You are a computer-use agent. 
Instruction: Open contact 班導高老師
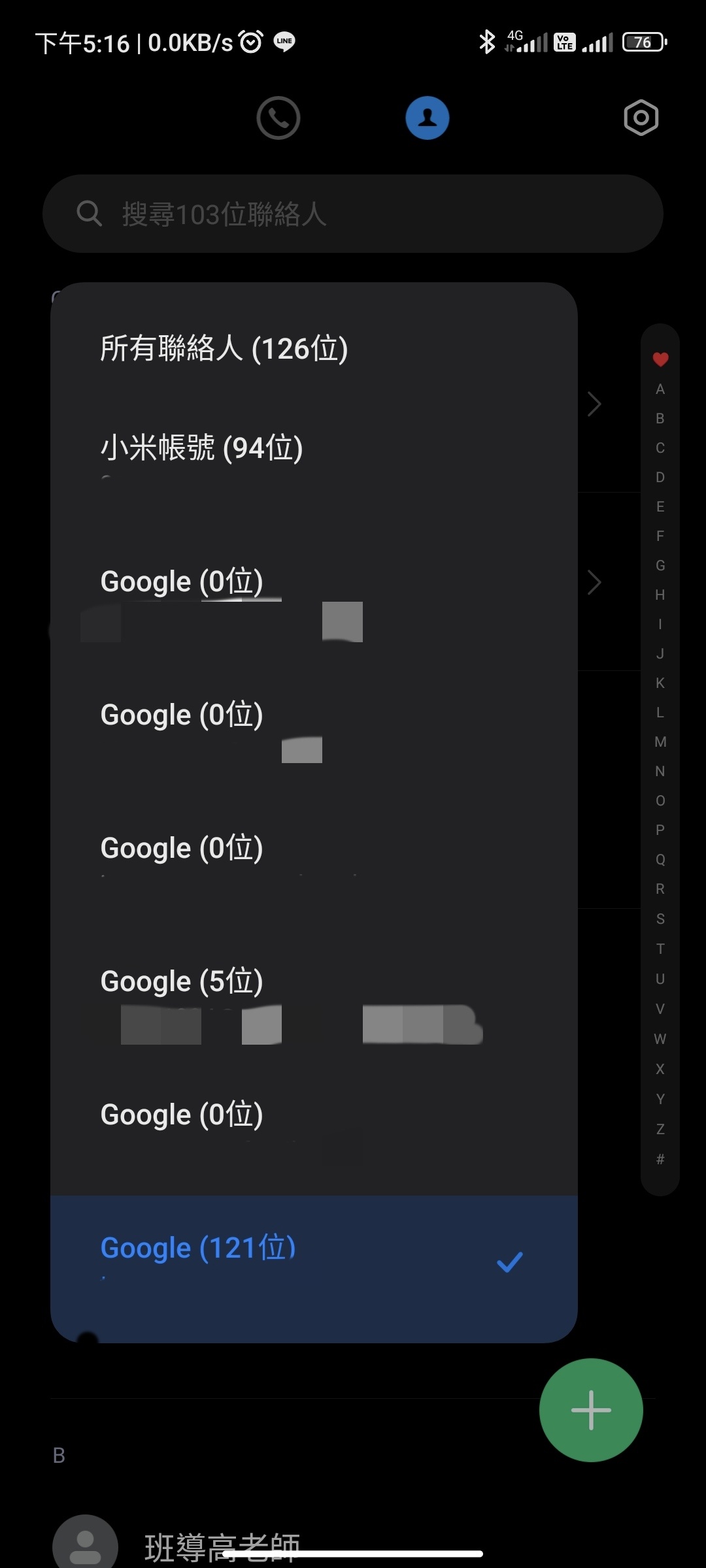click(x=222, y=1547)
